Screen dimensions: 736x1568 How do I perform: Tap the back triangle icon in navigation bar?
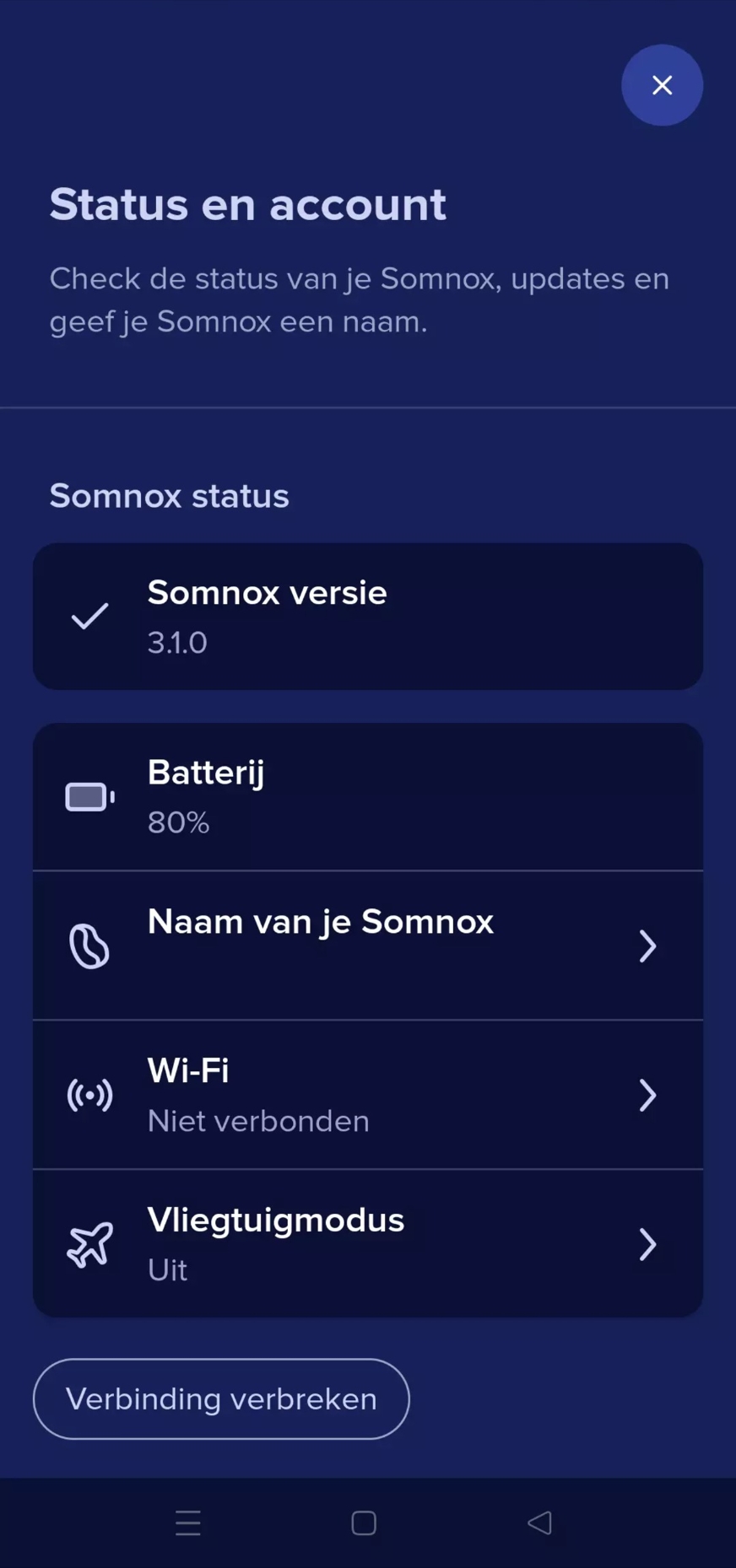point(538,1522)
